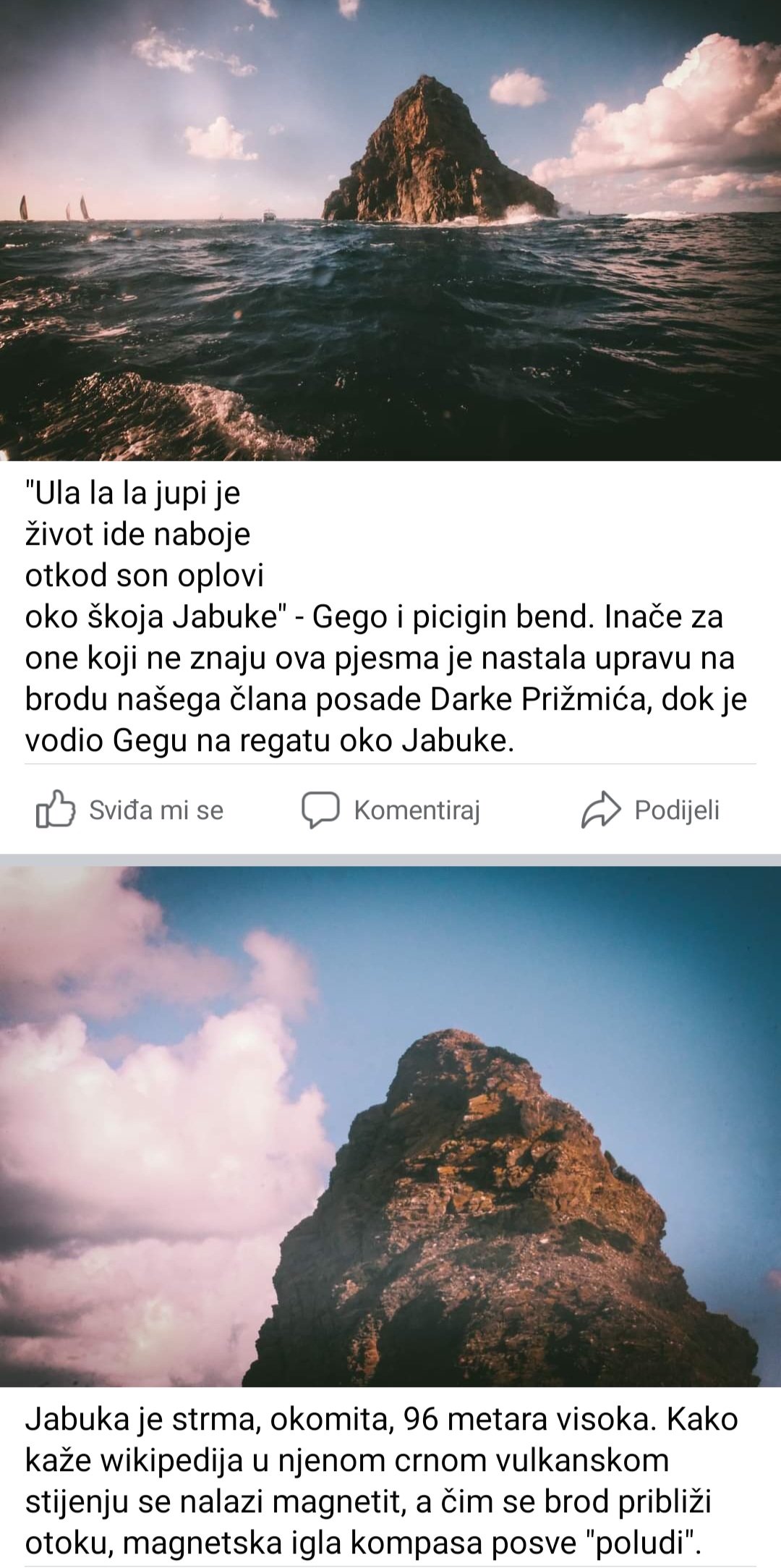Open the close-up photo of Jabuka rock

[390, 1126]
